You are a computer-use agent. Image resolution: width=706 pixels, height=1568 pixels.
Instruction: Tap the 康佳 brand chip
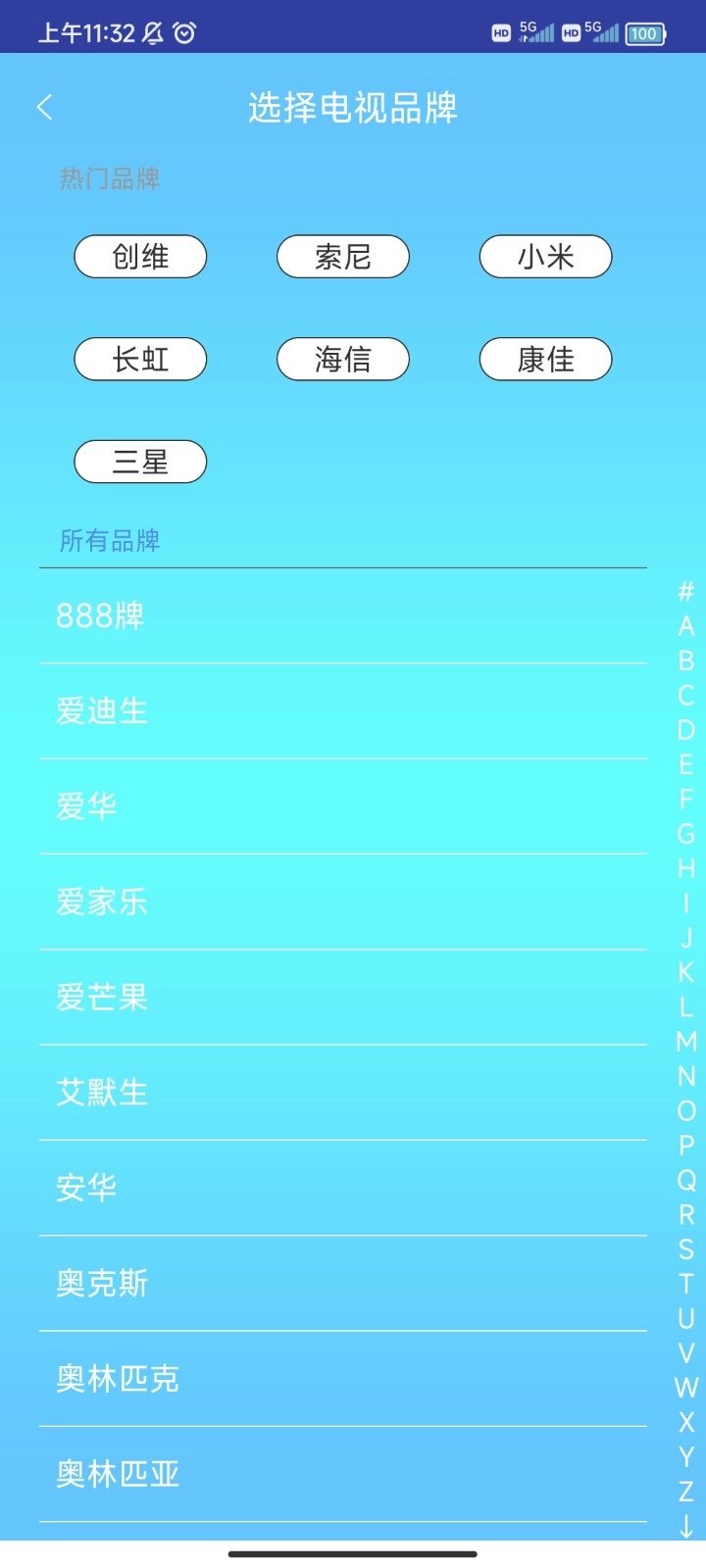click(x=545, y=359)
